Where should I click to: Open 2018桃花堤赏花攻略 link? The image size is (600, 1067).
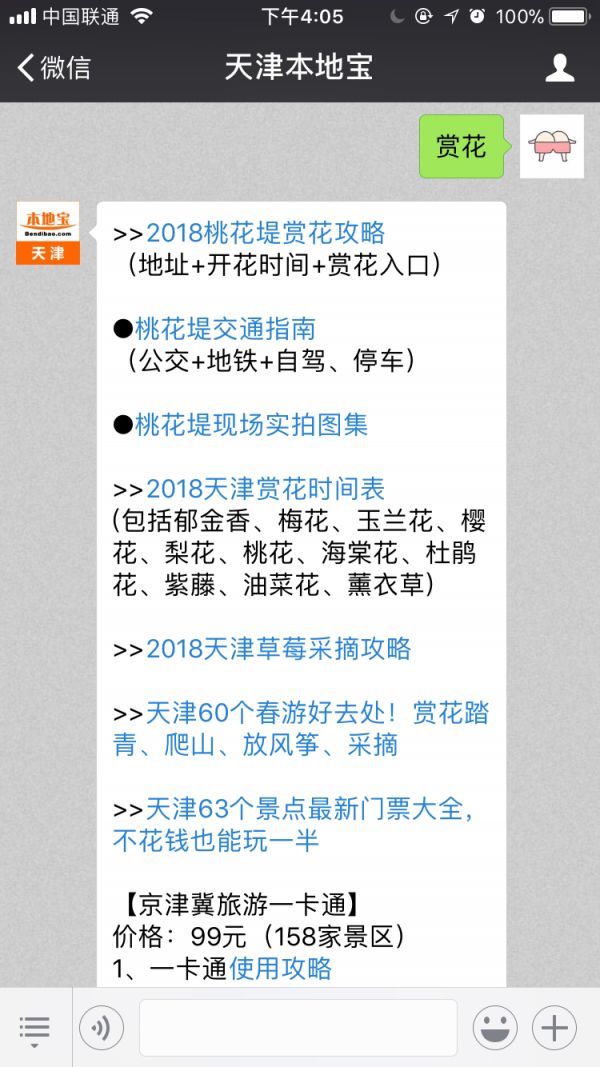tap(266, 233)
